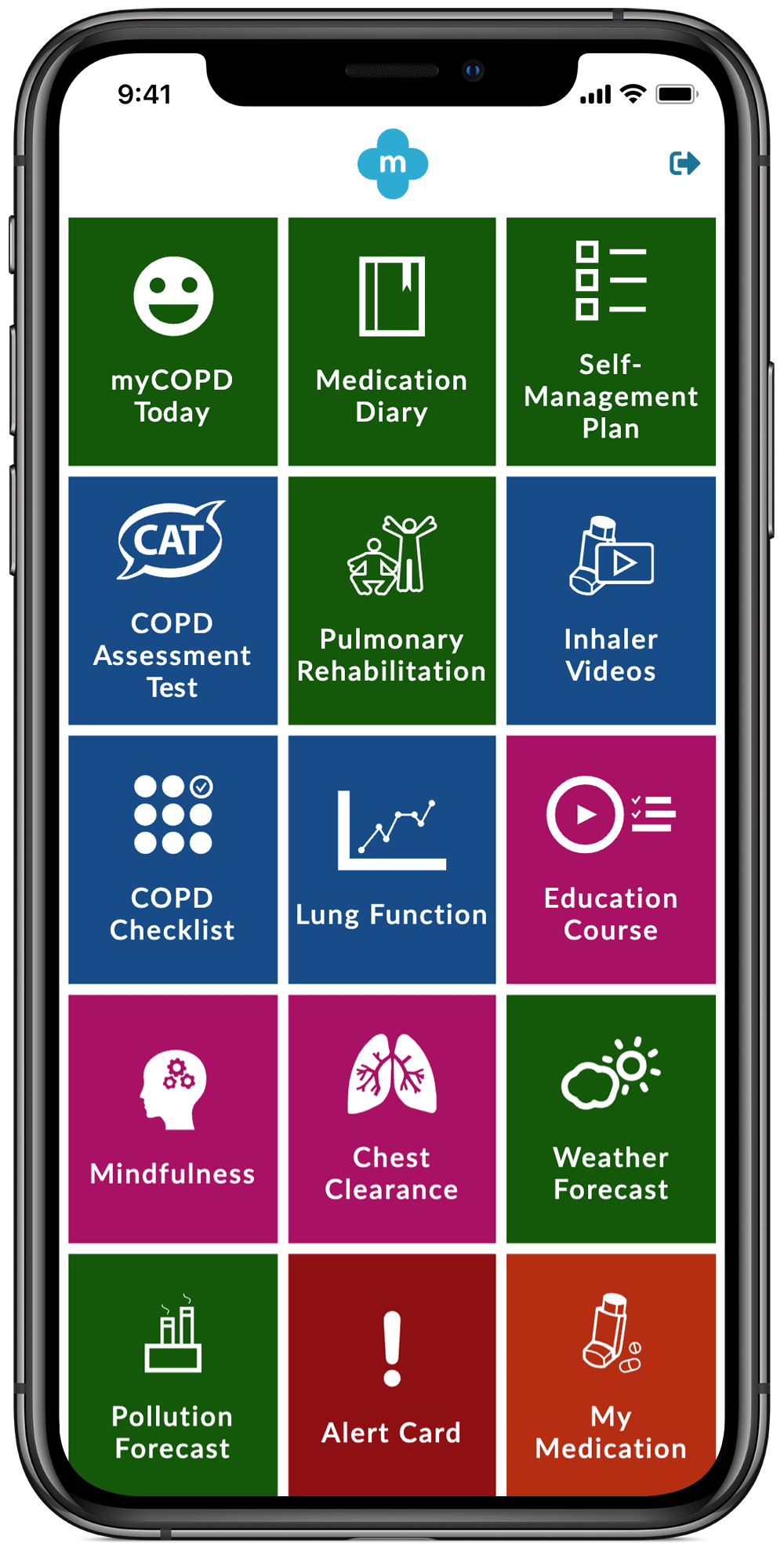The image size is (784, 1548).
Task: Watch the Inhaler Videos
Action: [611, 601]
